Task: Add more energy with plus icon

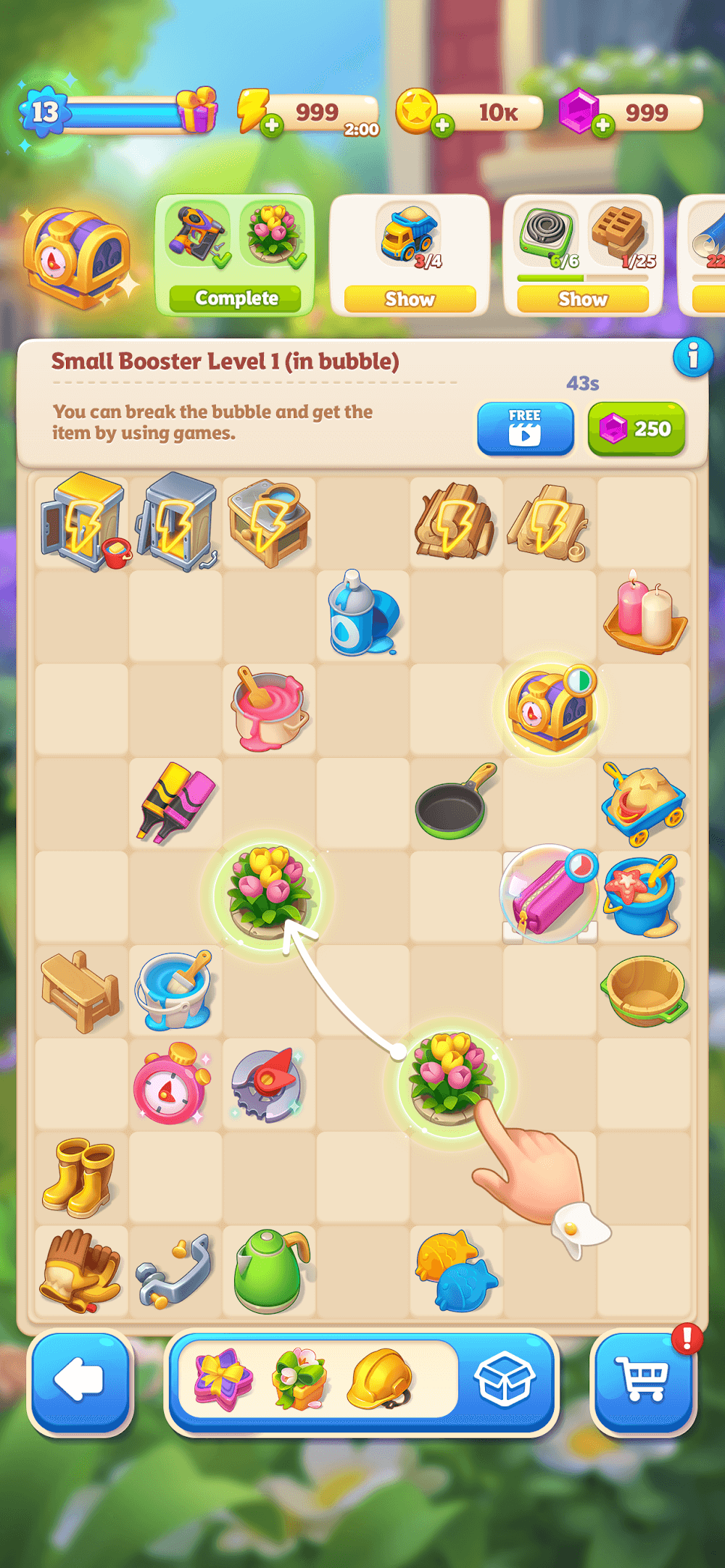Action: [272, 125]
